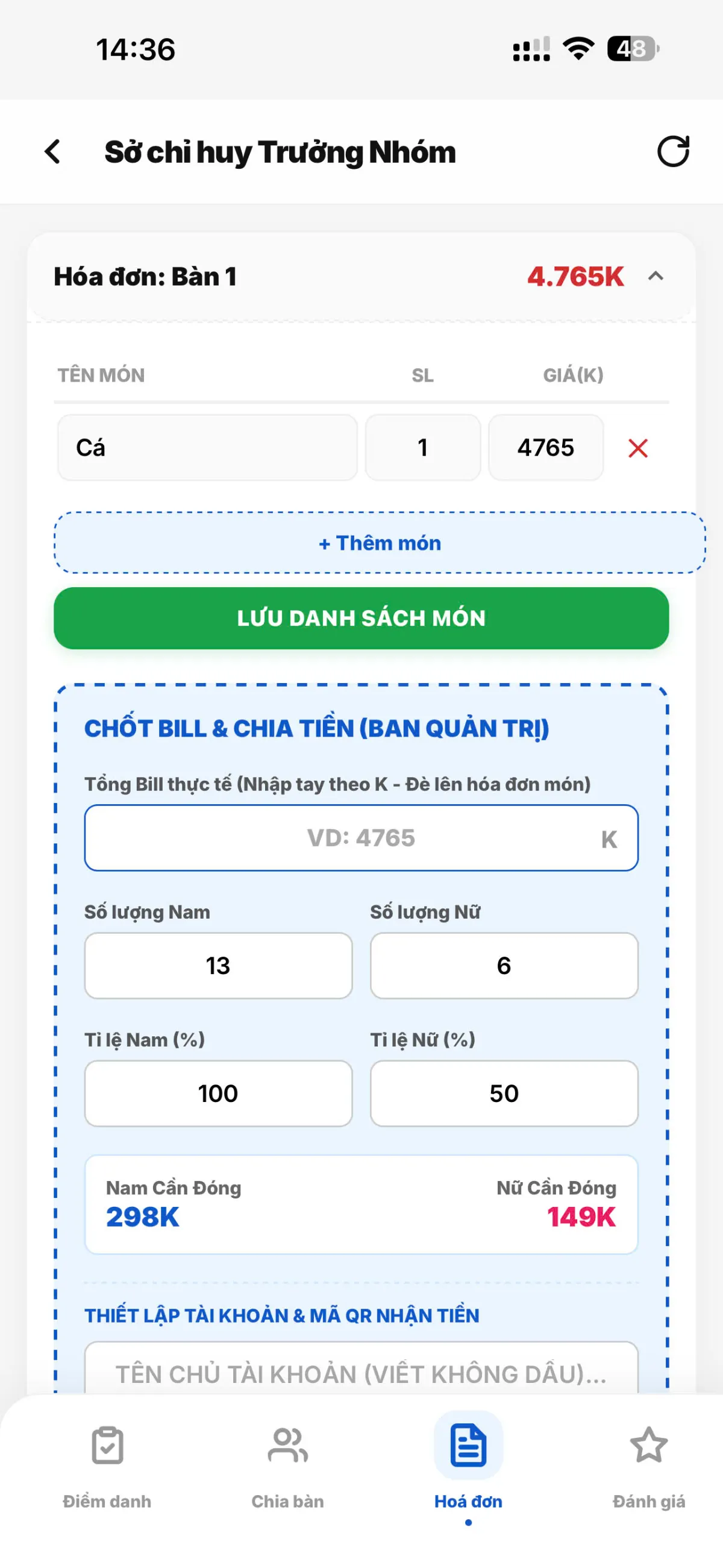Screen dimensions: 723x1568
Task: Collapse the Hóa đơn: Bàn 1 section
Action: [656, 276]
